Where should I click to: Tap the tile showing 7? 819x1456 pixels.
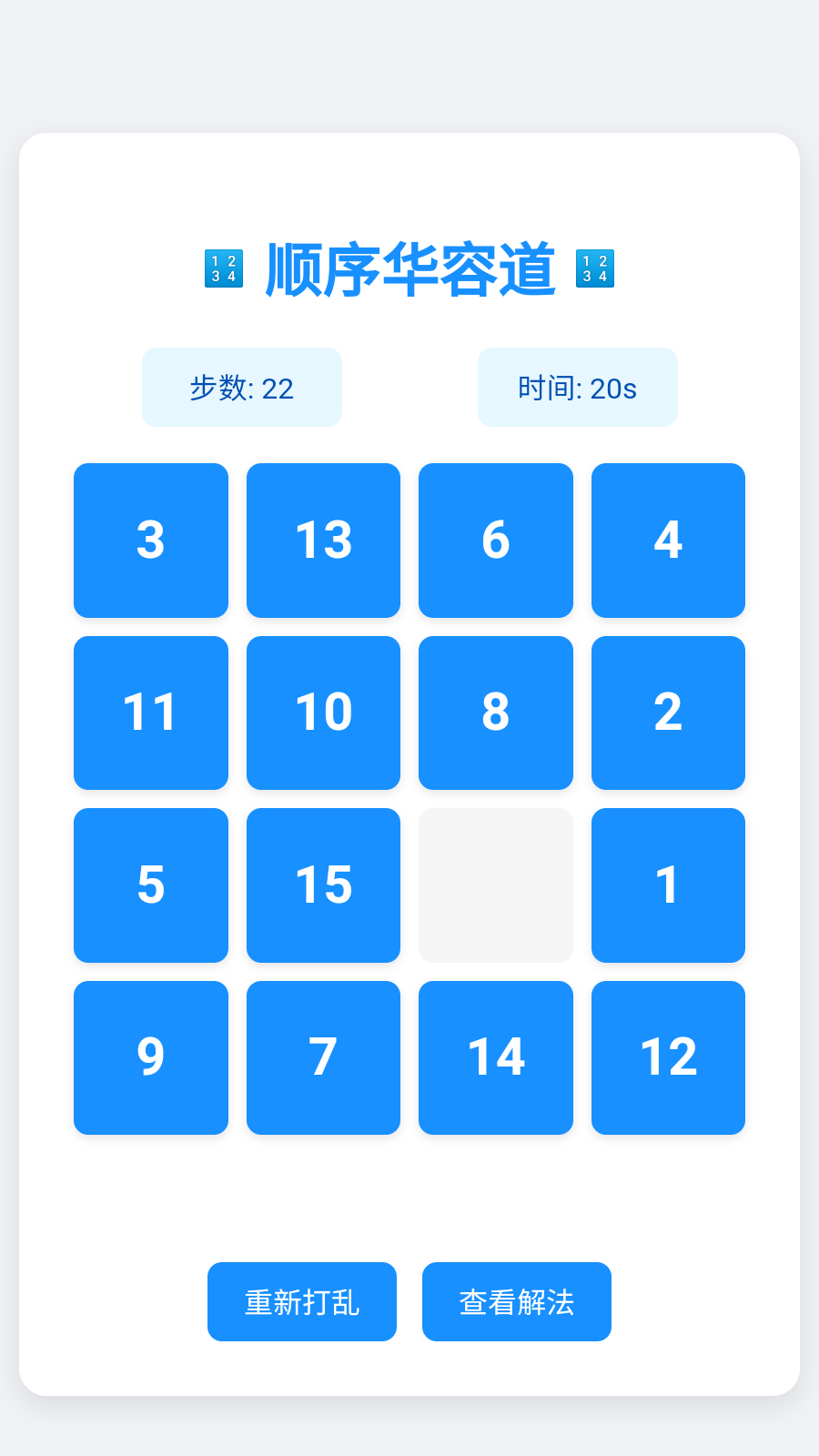click(323, 1057)
